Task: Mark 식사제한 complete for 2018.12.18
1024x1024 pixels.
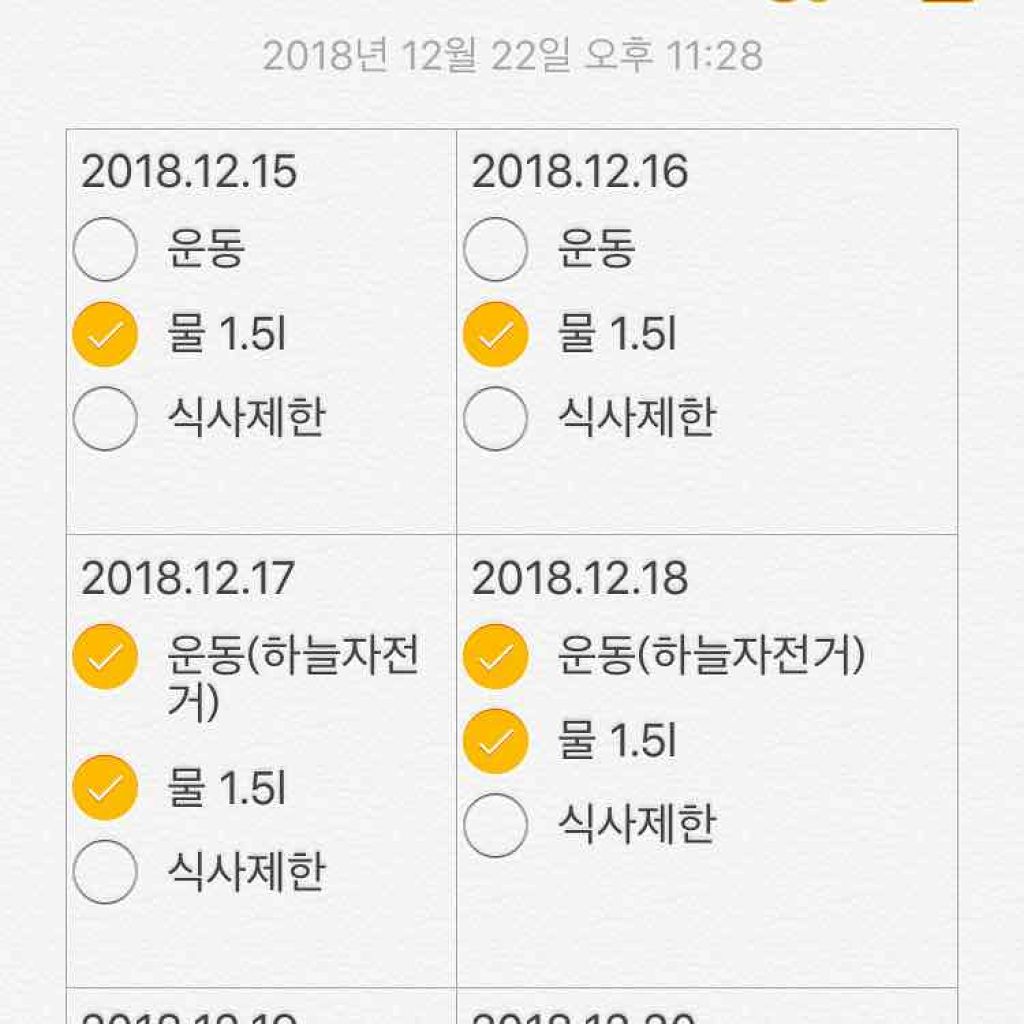Action: coord(495,825)
